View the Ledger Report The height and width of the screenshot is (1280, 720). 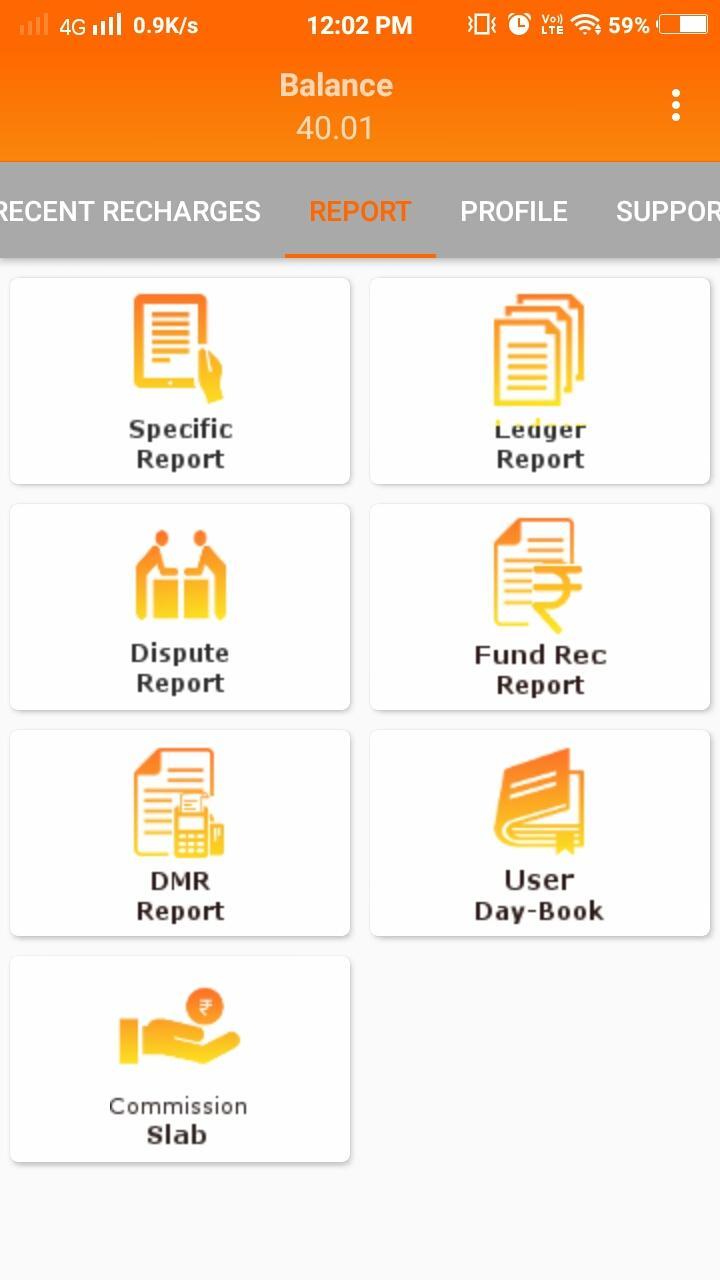[x=540, y=381]
